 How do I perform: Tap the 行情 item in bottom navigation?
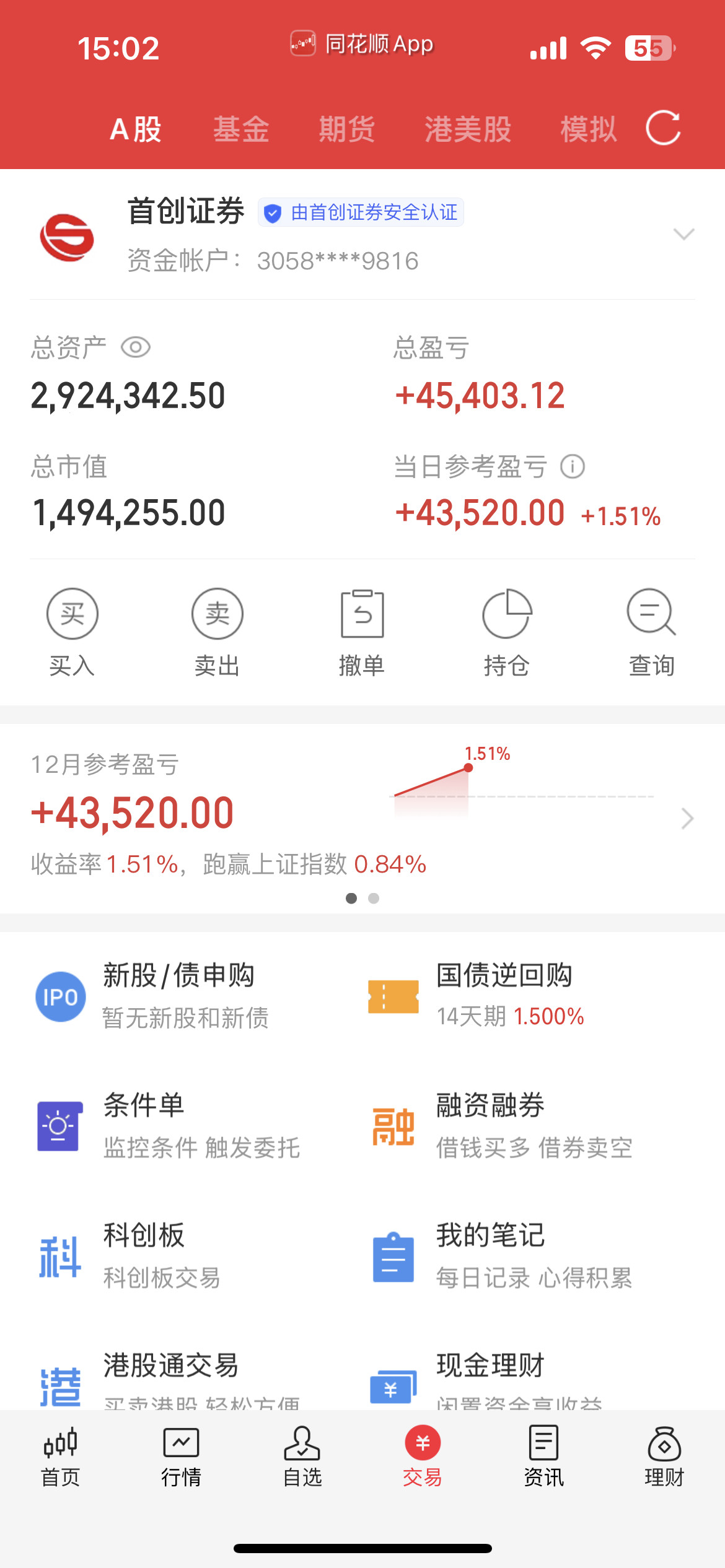click(x=181, y=1479)
